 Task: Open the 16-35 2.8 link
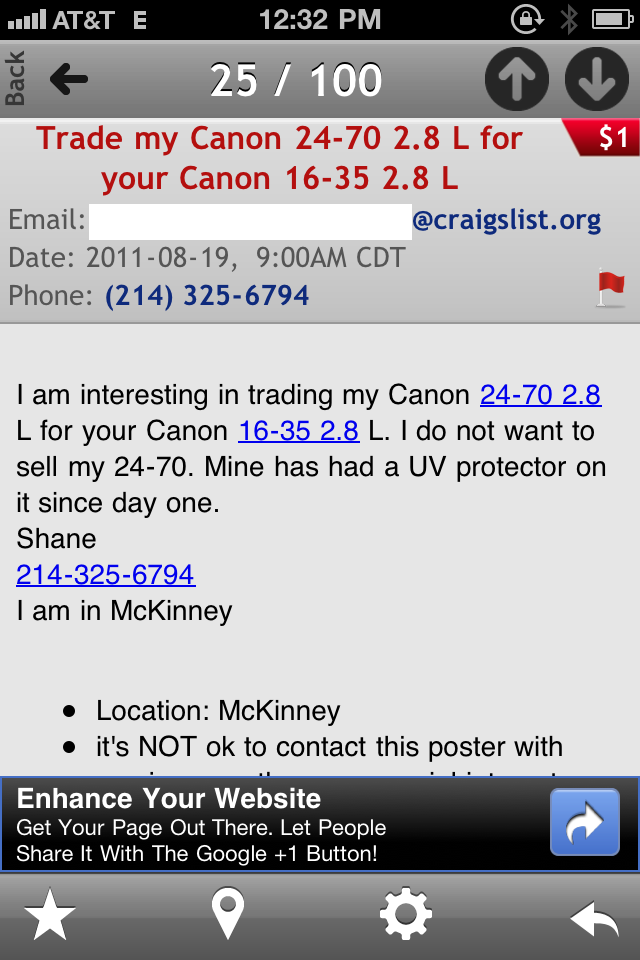tap(298, 432)
